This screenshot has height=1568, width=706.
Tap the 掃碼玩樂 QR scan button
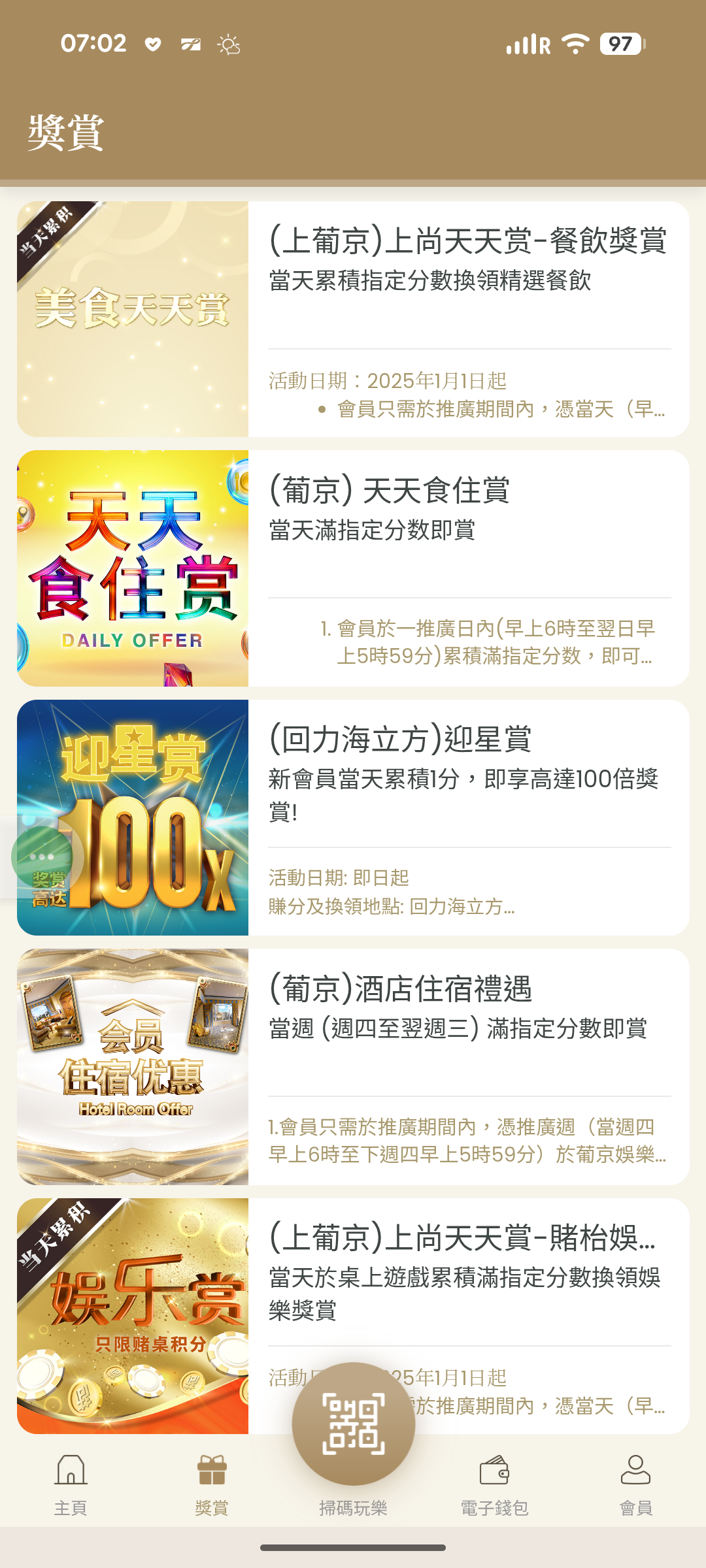(x=353, y=1424)
